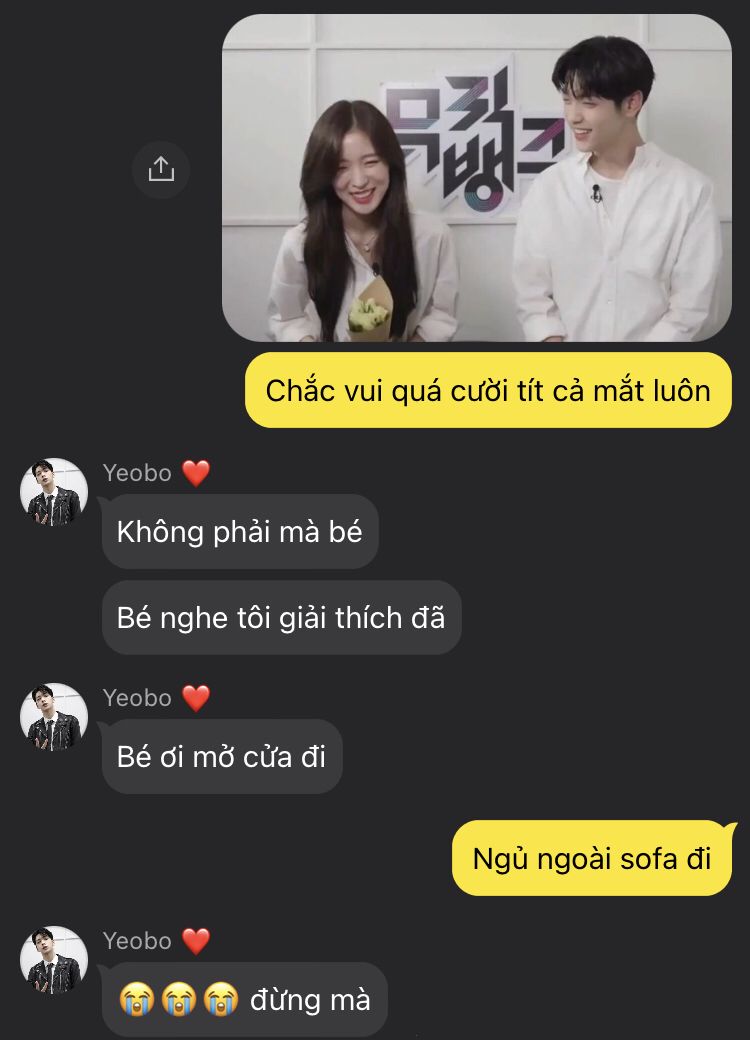Tap Yeobo's avatar next to "Bé ơi mở cửa đi"
This screenshot has height=1040, width=750.
pos(54,716)
